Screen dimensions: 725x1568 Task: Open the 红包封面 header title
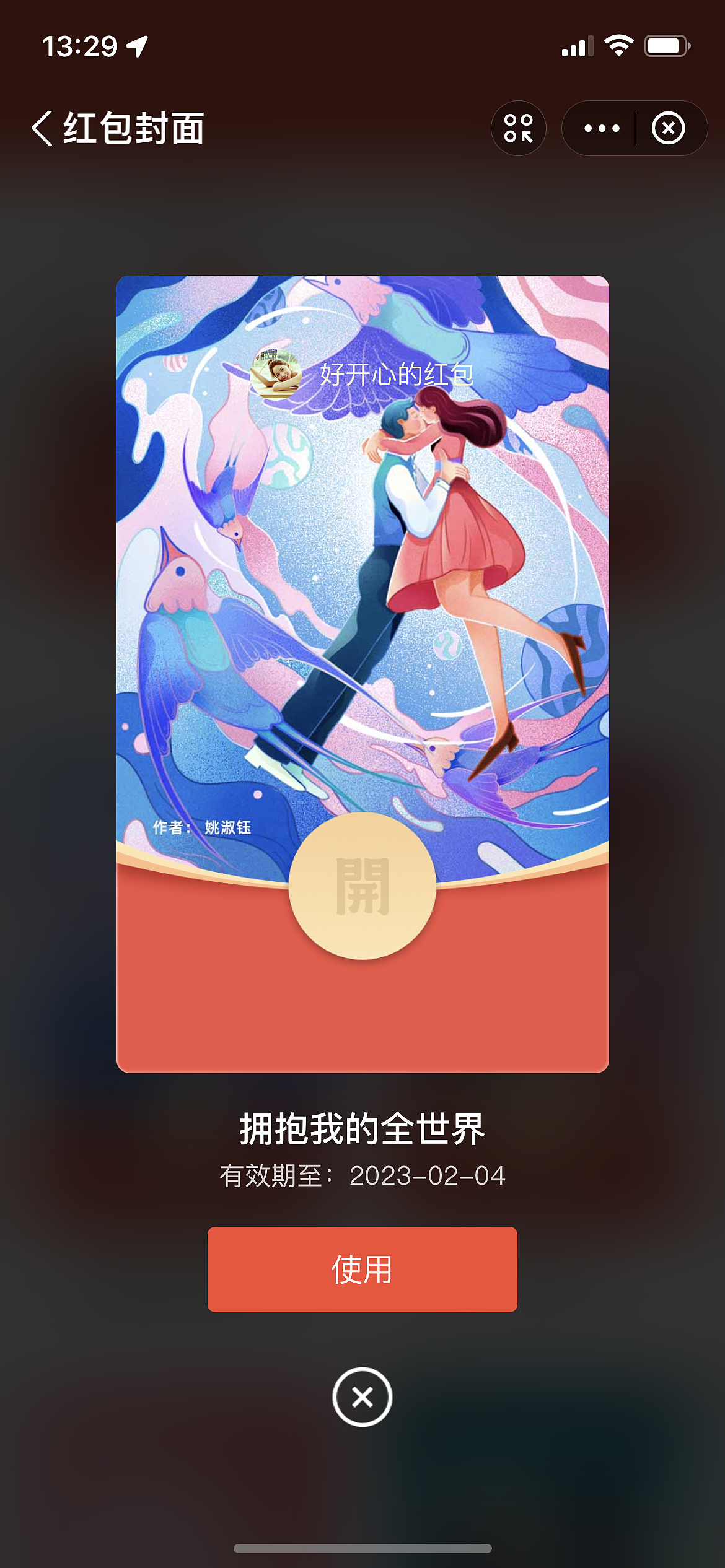135,128
